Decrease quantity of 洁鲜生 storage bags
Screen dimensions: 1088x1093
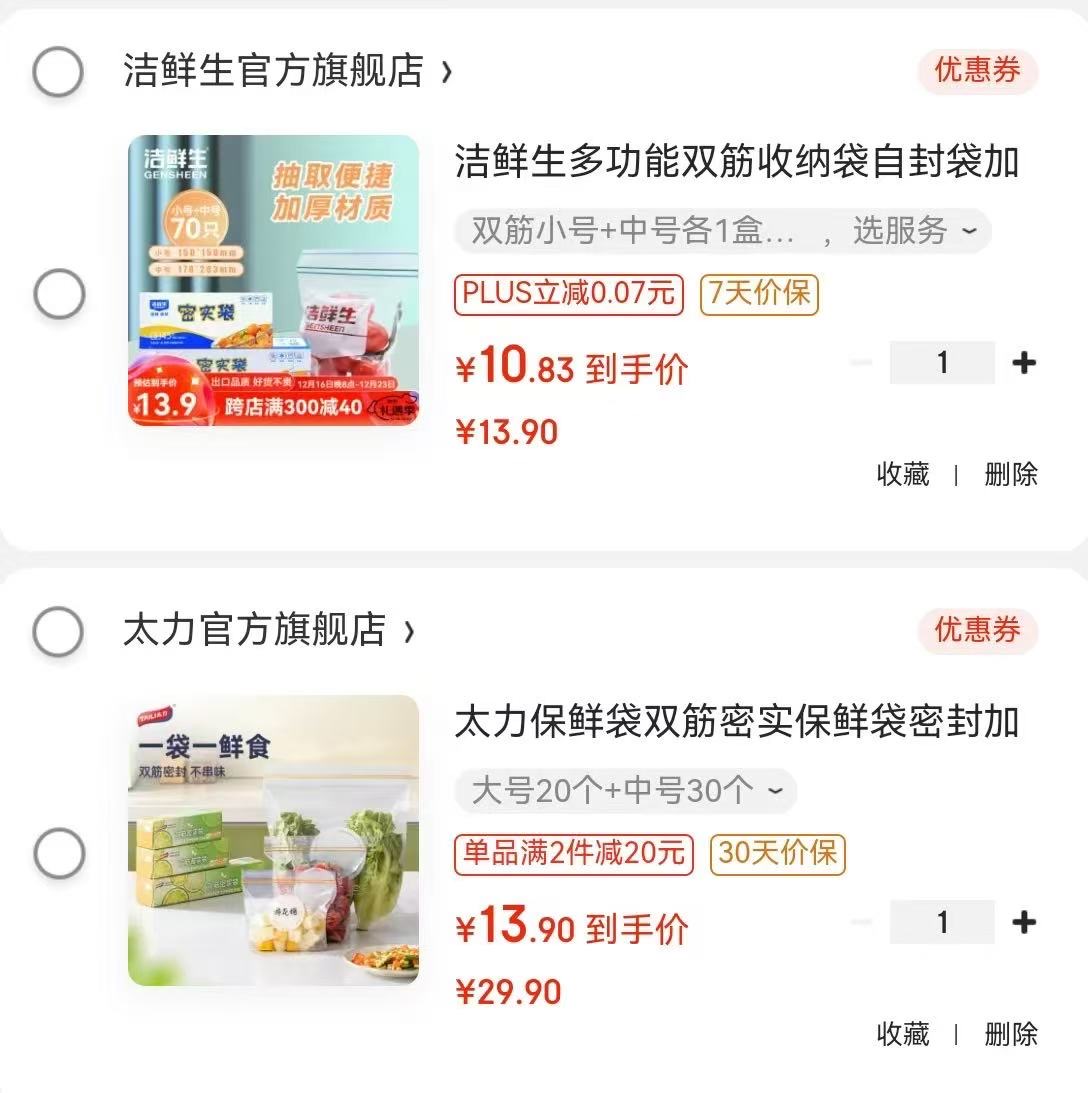pyautogui.click(x=862, y=363)
